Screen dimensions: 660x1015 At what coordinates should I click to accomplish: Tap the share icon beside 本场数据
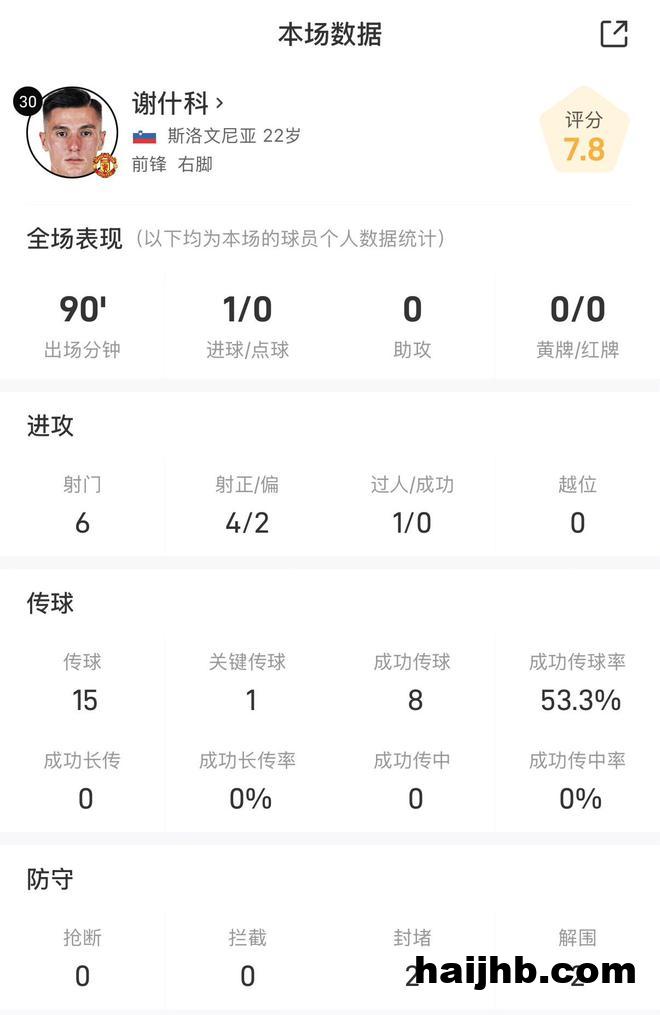[613, 34]
